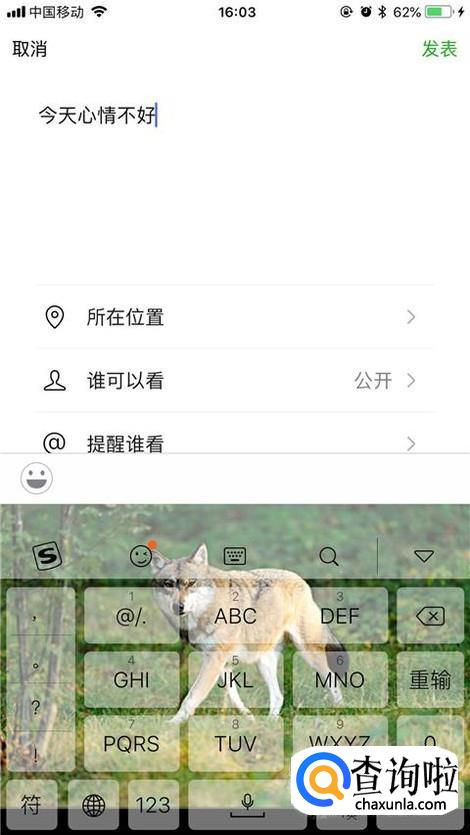
Task: Open the keyboard search magnifier
Action: point(329,556)
